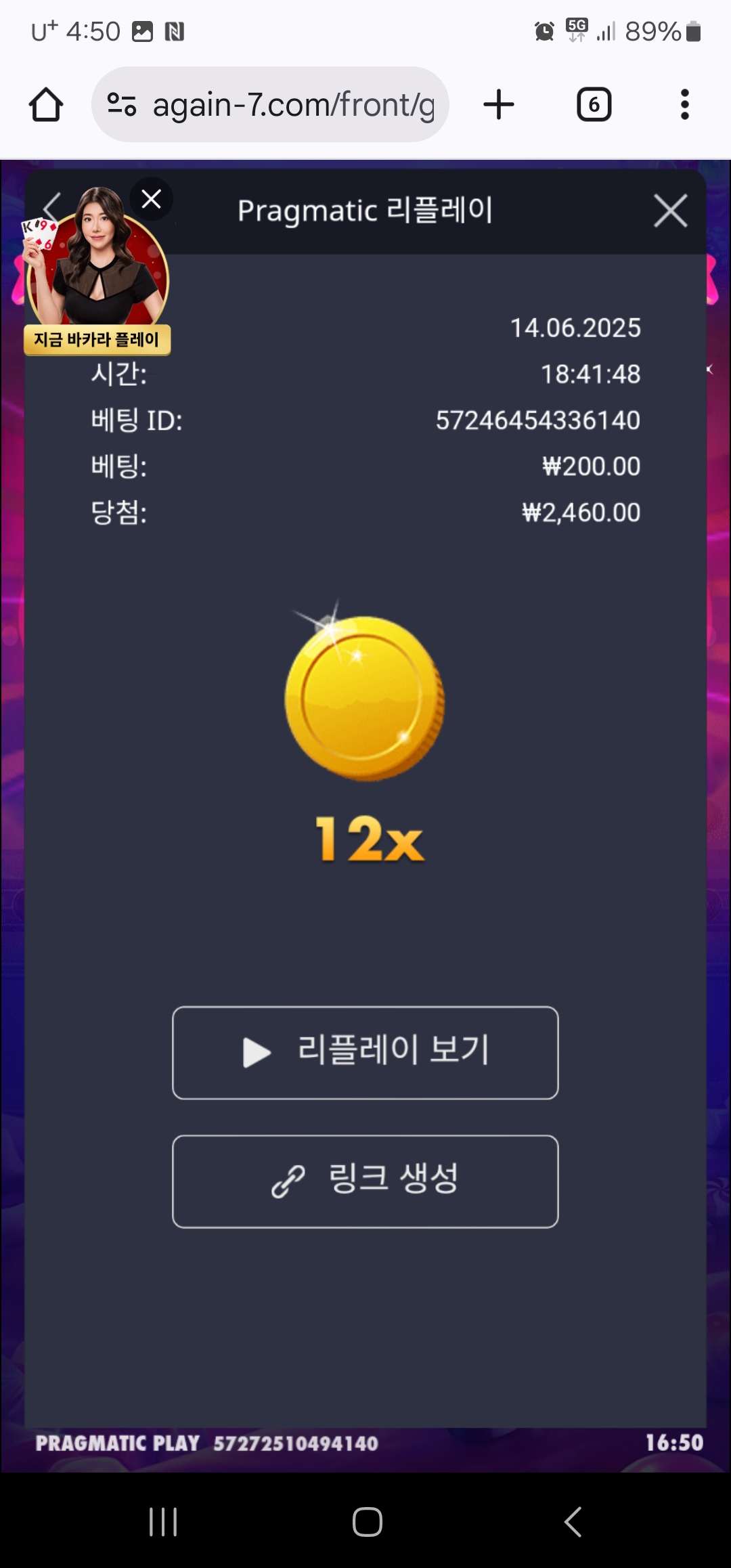Open the browser overflow menu

(685, 105)
